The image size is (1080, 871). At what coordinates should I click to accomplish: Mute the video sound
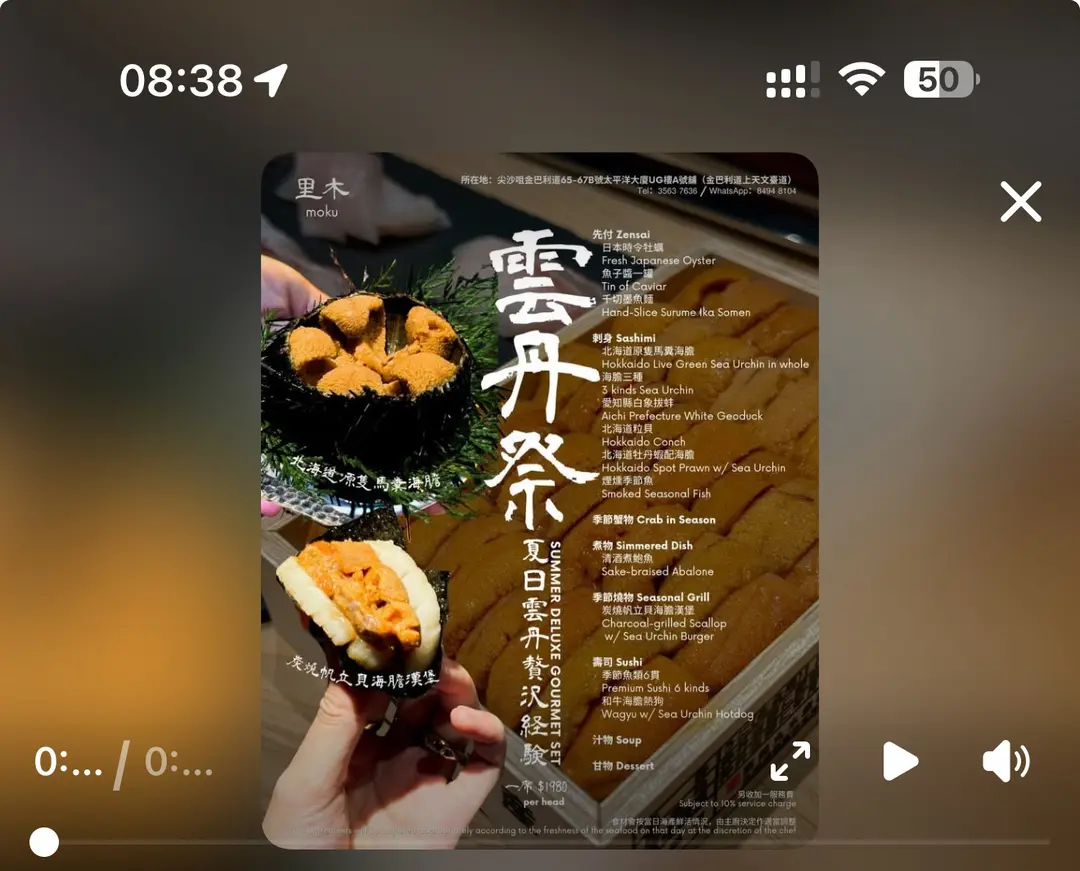point(1005,762)
